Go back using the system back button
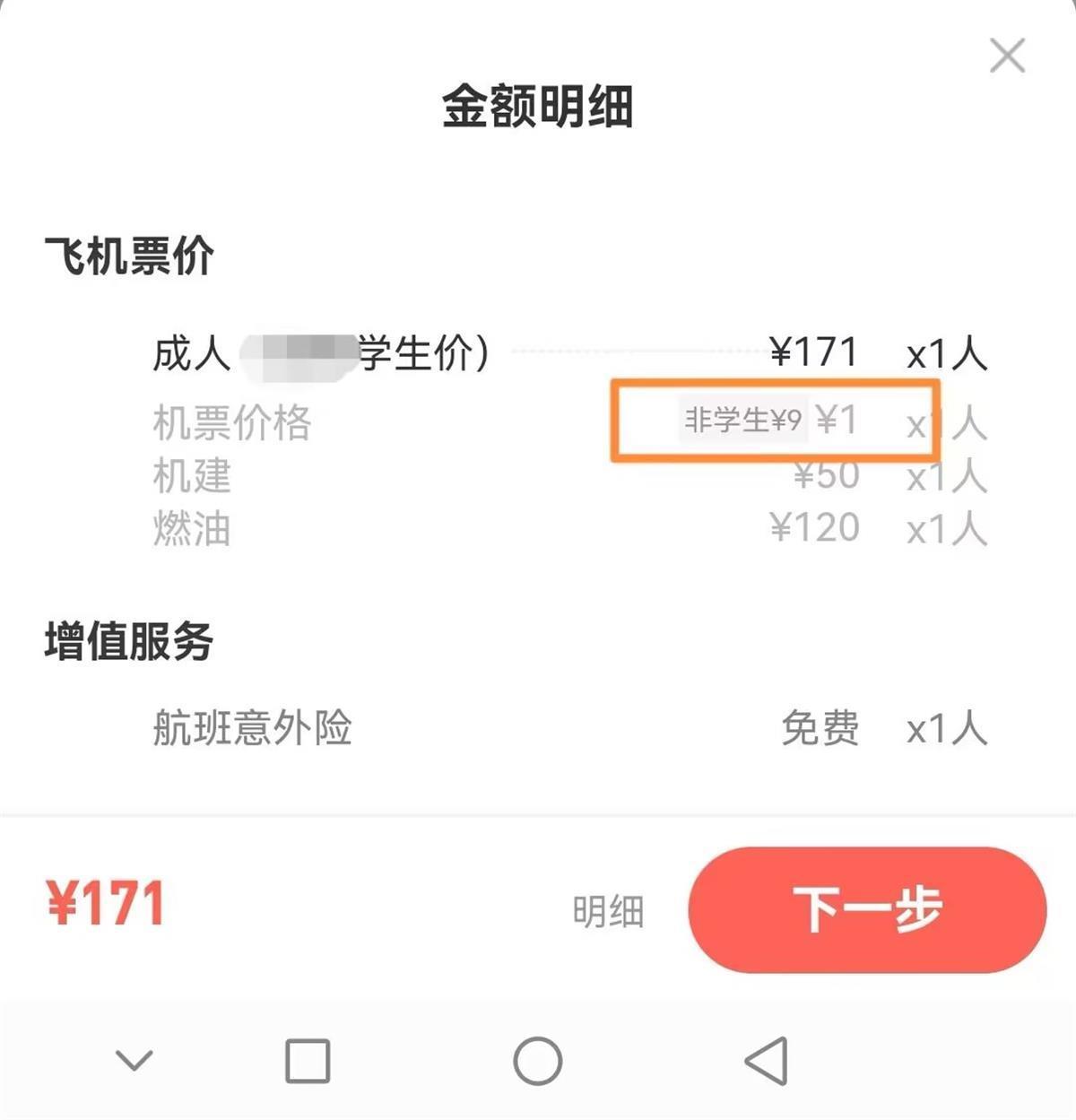Screen dimensions: 1076x1120 768,1061
